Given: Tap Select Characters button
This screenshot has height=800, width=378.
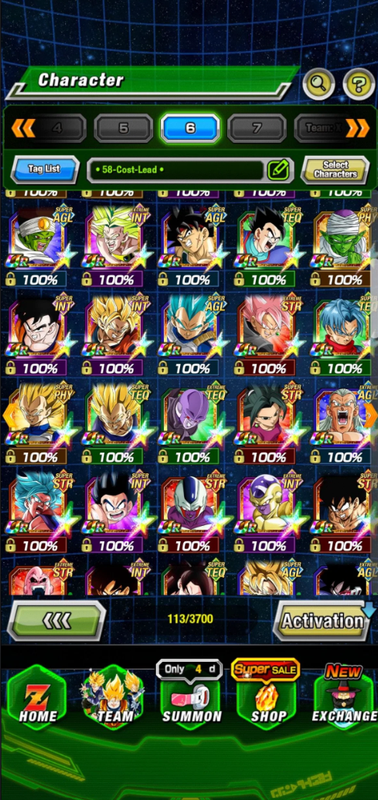Looking at the screenshot, I should point(335,170).
